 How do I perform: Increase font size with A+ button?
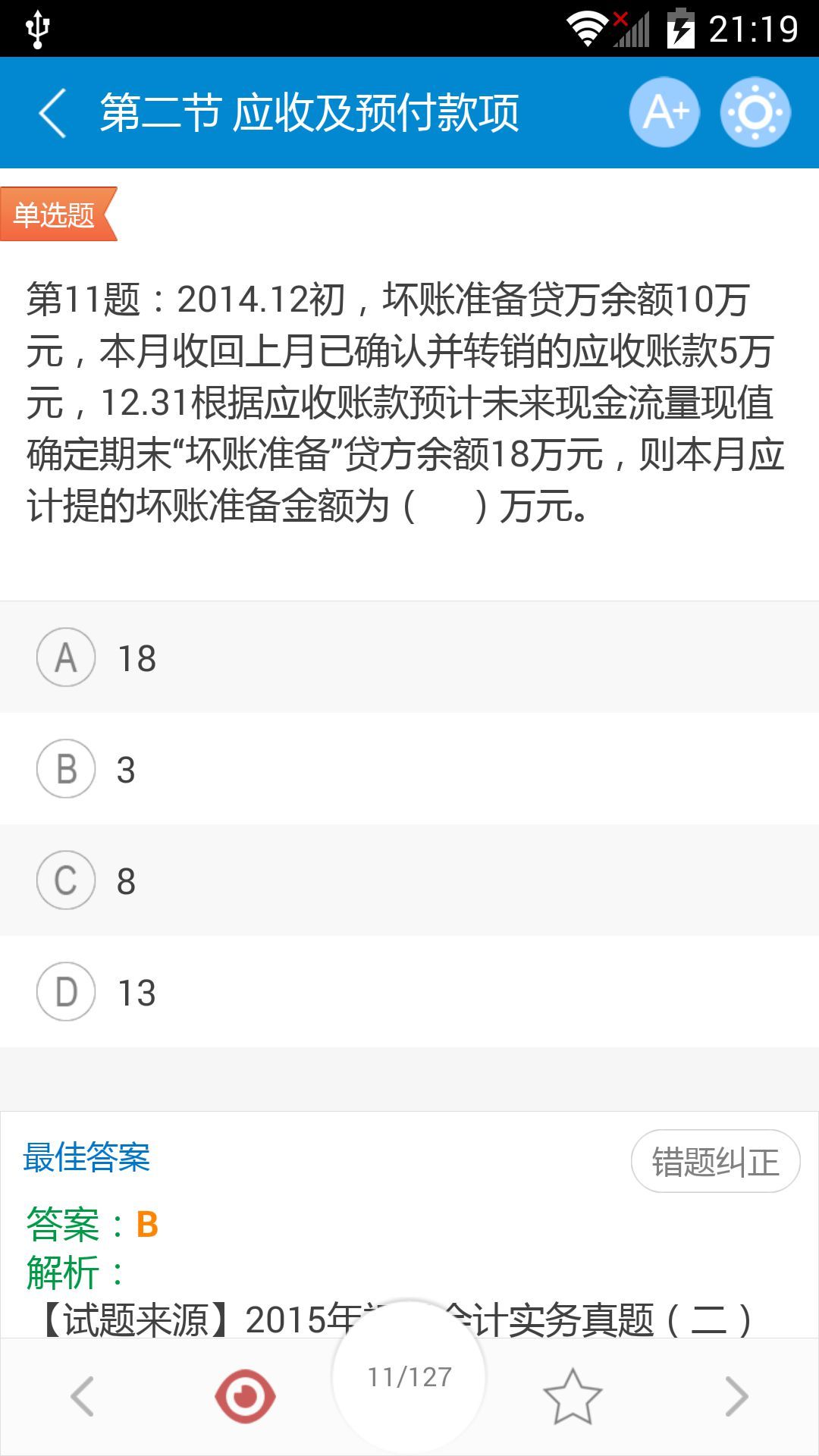click(x=664, y=113)
